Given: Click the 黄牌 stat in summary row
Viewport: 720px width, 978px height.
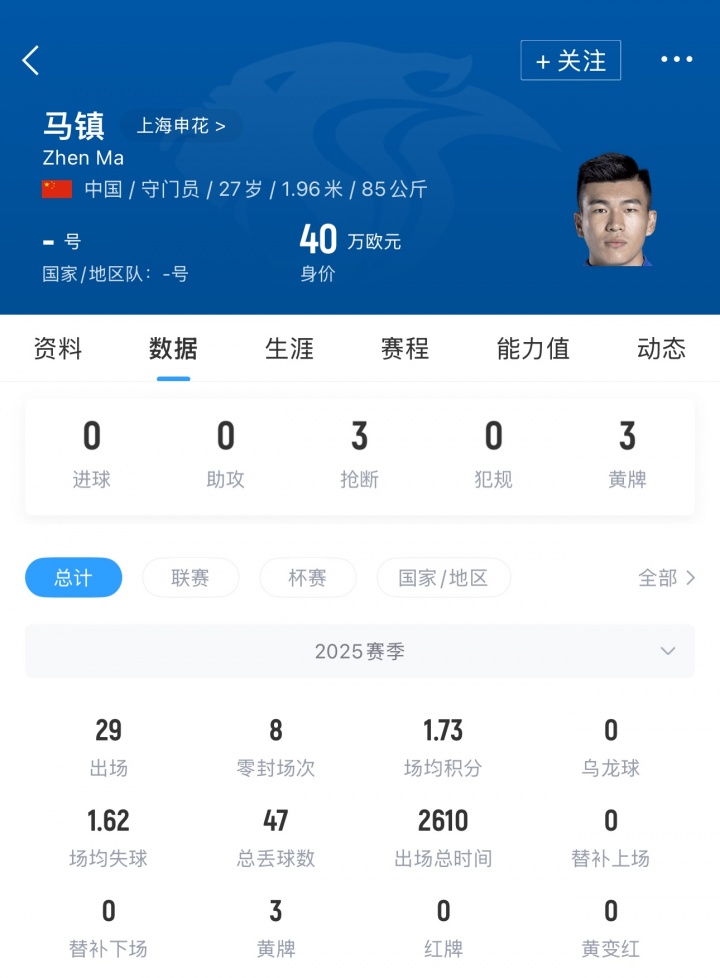Looking at the screenshot, I should tap(627, 450).
